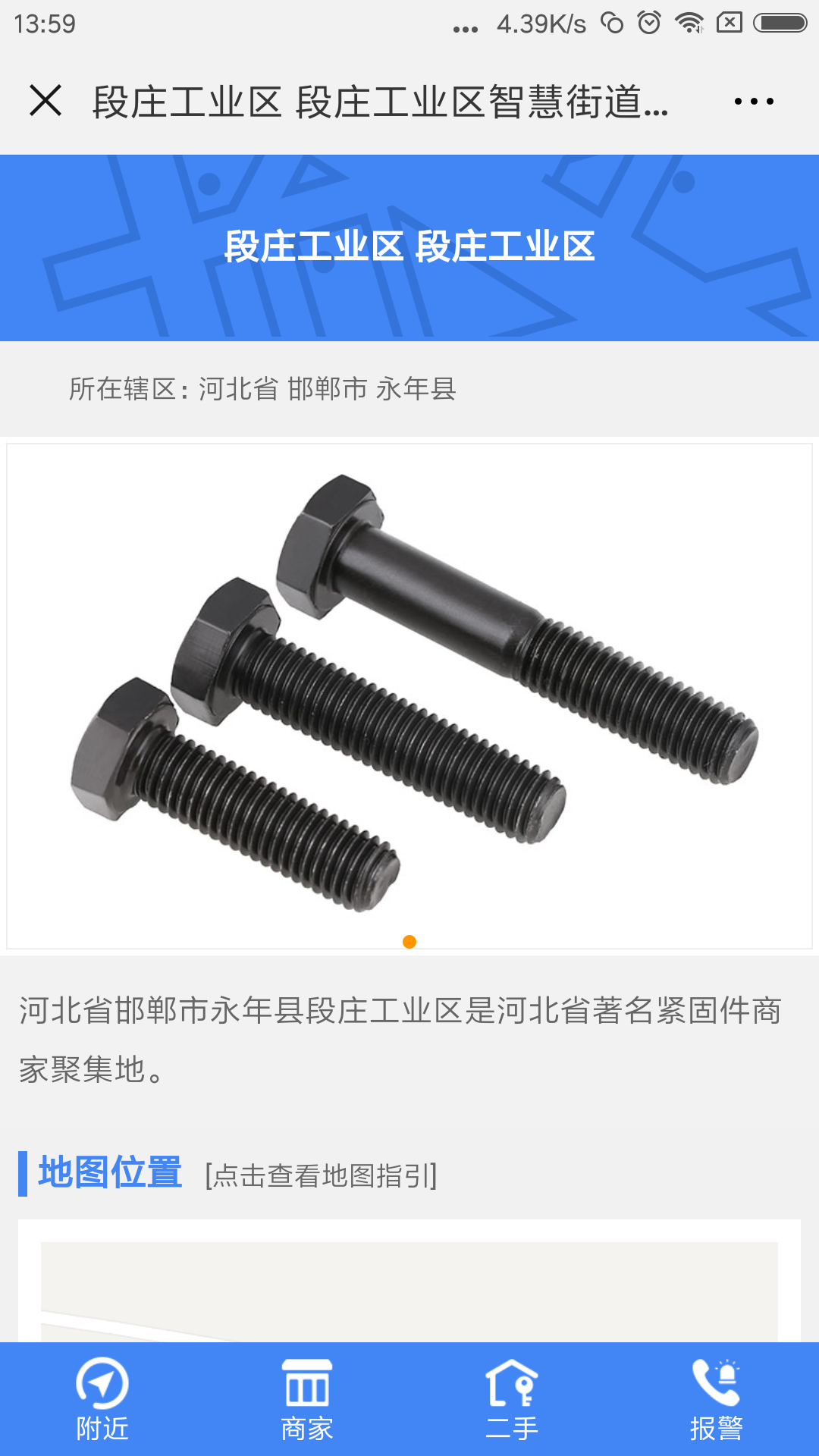The height and width of the screenshot is (1456, 819).
Task: Open the three-dot overflow menu
Action: 754,101
